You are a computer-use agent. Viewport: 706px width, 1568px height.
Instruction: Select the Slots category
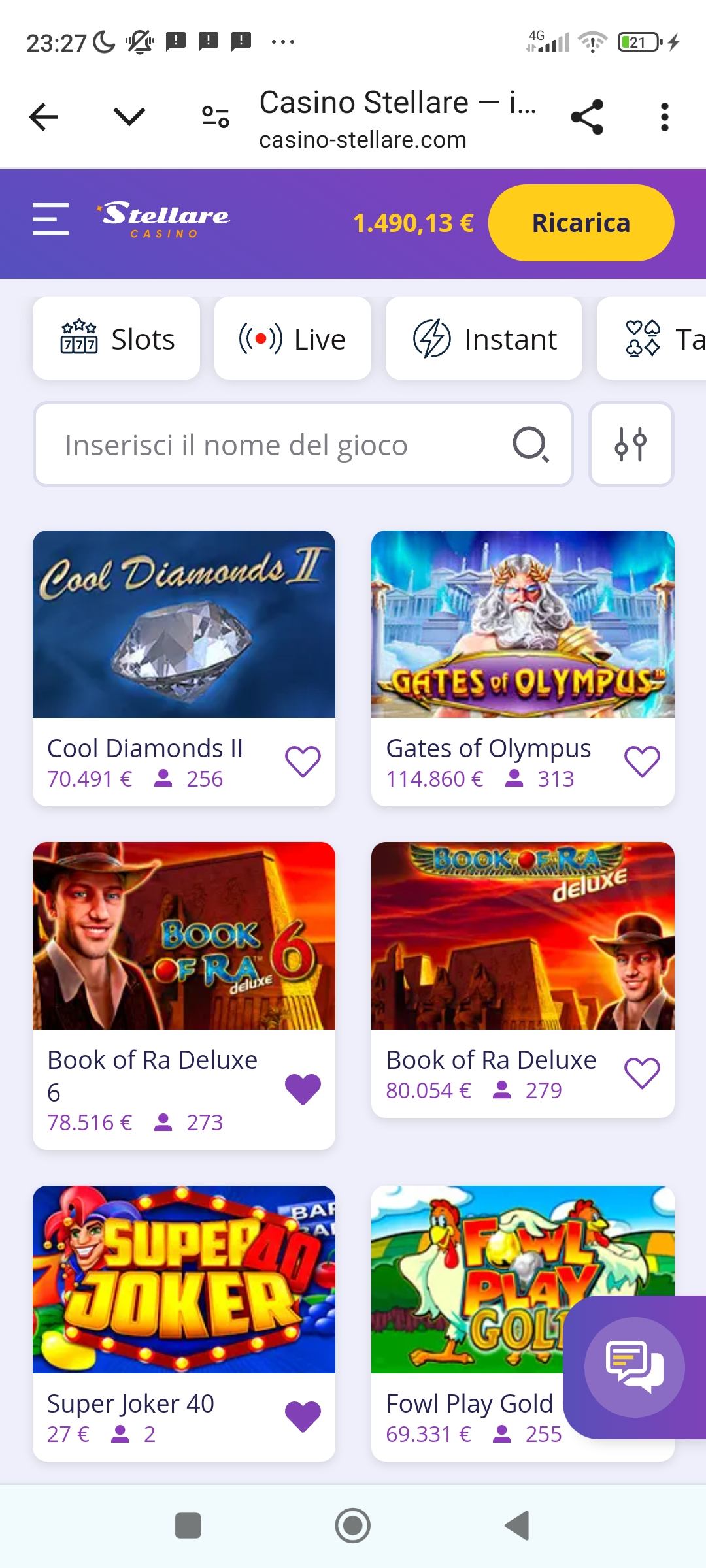[116, 338]
